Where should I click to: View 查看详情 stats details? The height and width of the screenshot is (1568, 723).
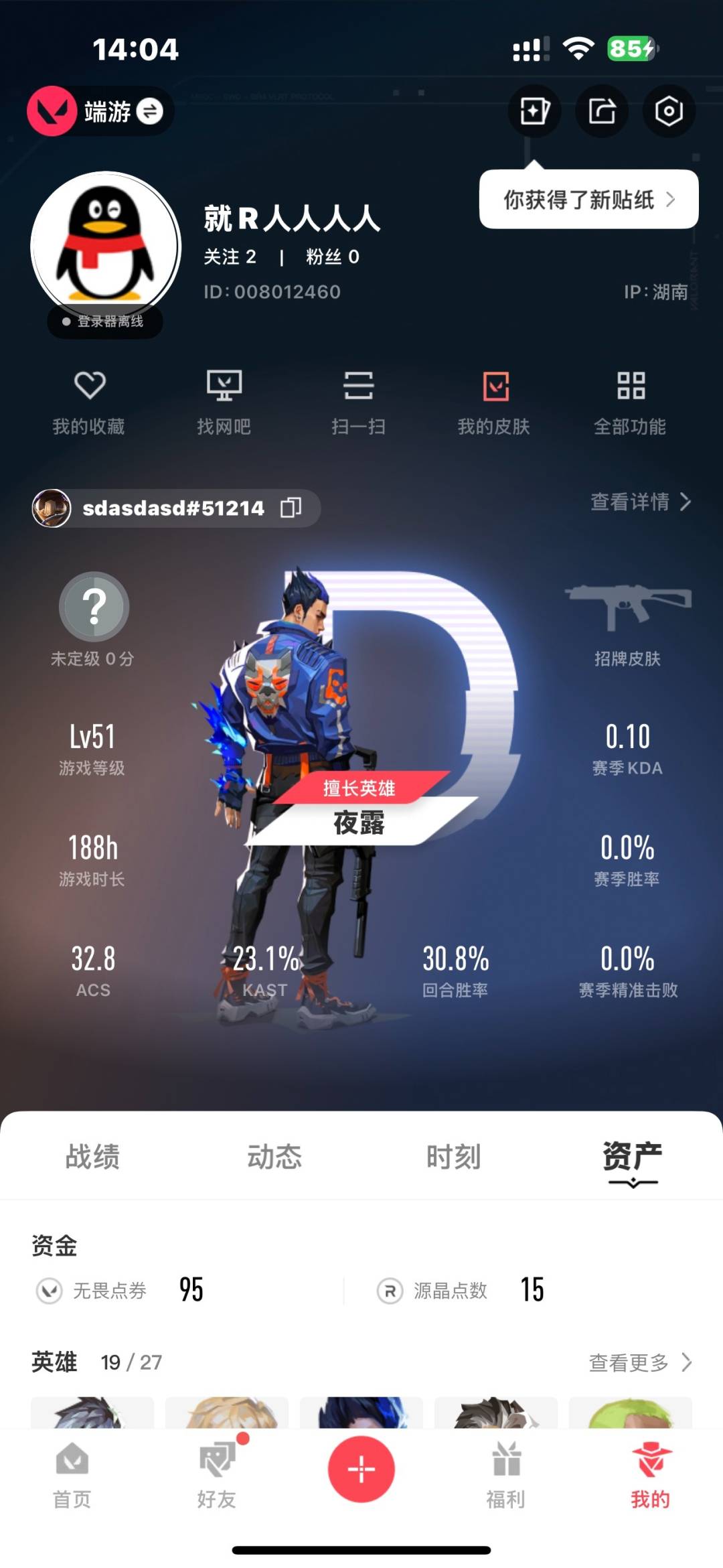pos(640,502)
